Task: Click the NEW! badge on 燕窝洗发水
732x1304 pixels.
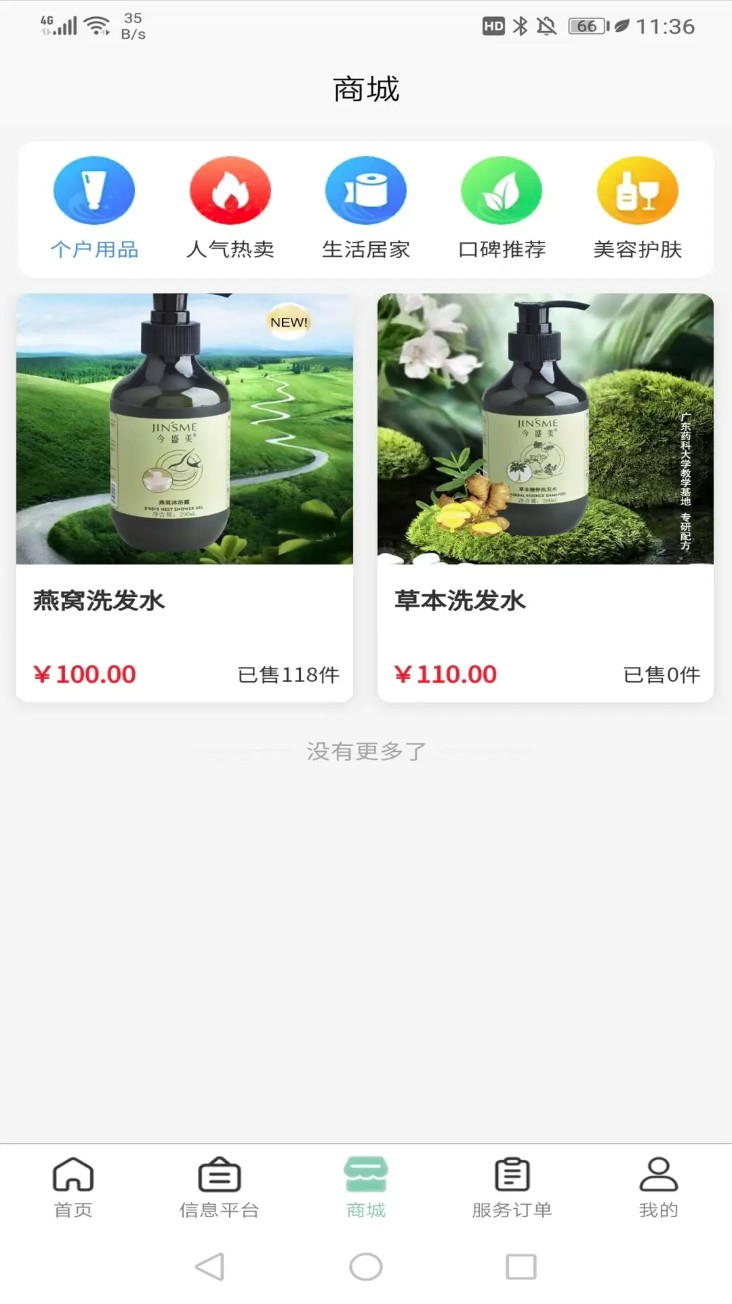Action: (288, 322)
